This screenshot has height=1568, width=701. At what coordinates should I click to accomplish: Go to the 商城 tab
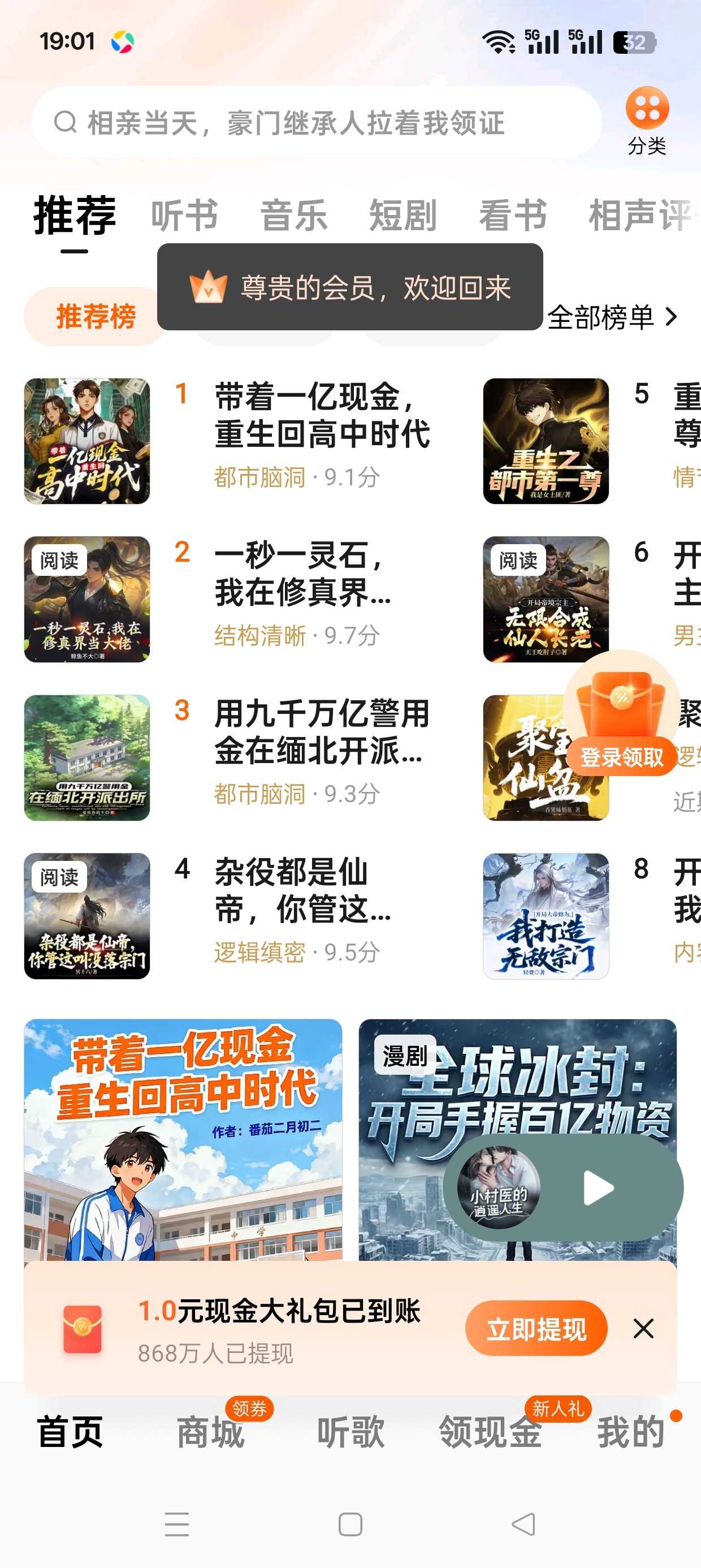click(211, 1432)
